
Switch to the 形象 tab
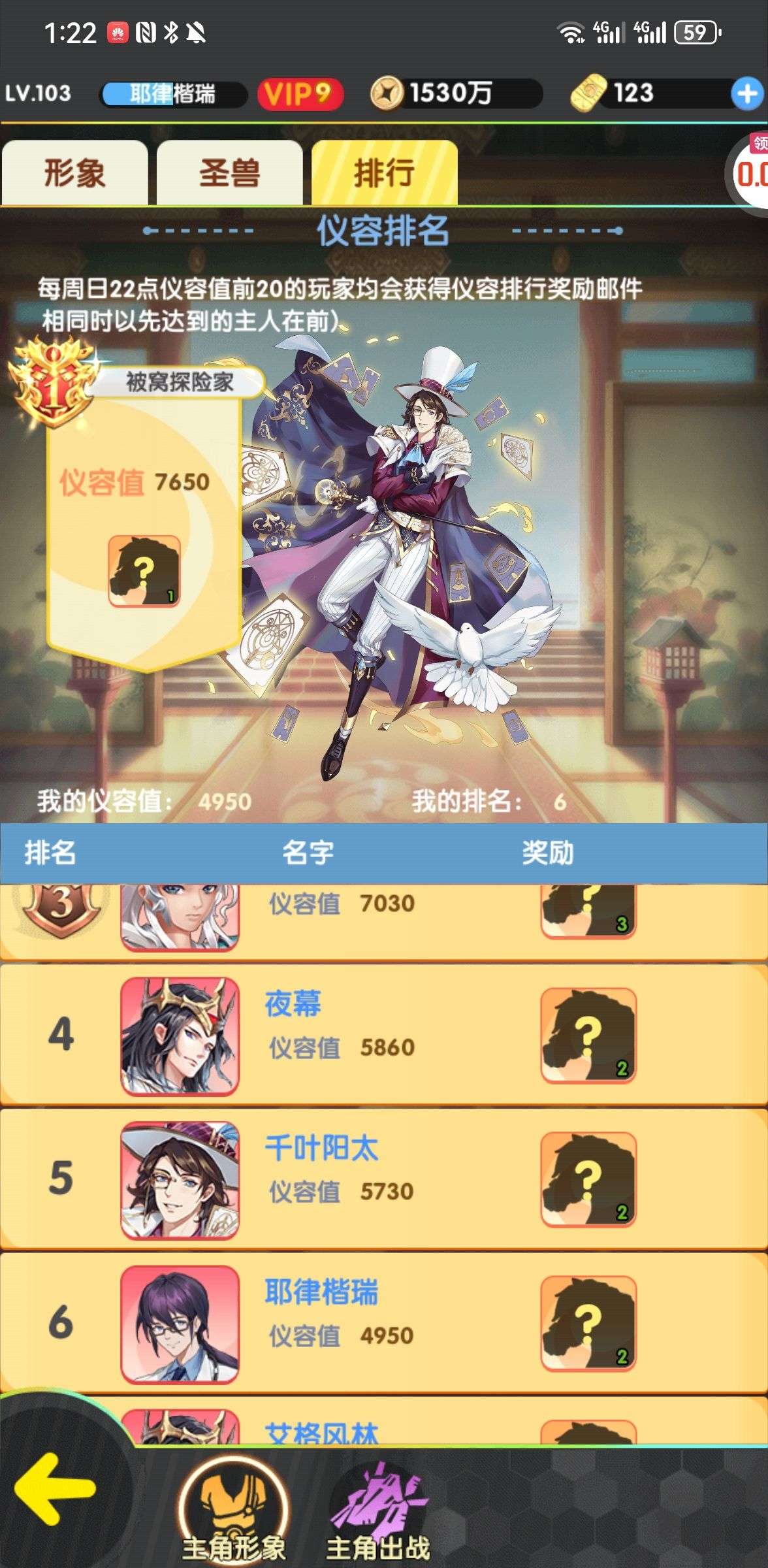pyautogui.click(x=74, y=174)
